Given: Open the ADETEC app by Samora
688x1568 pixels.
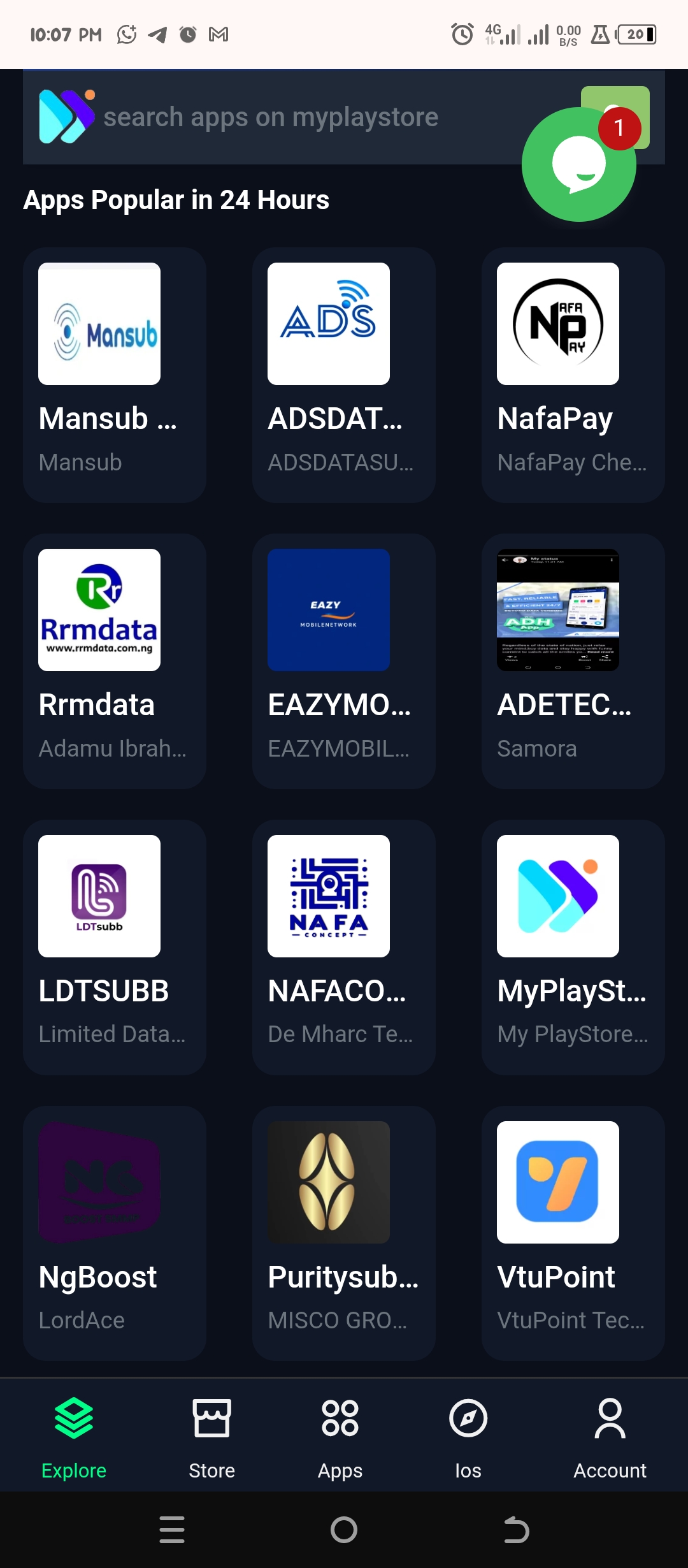Looking at the screenshot, I should (573, 661).
